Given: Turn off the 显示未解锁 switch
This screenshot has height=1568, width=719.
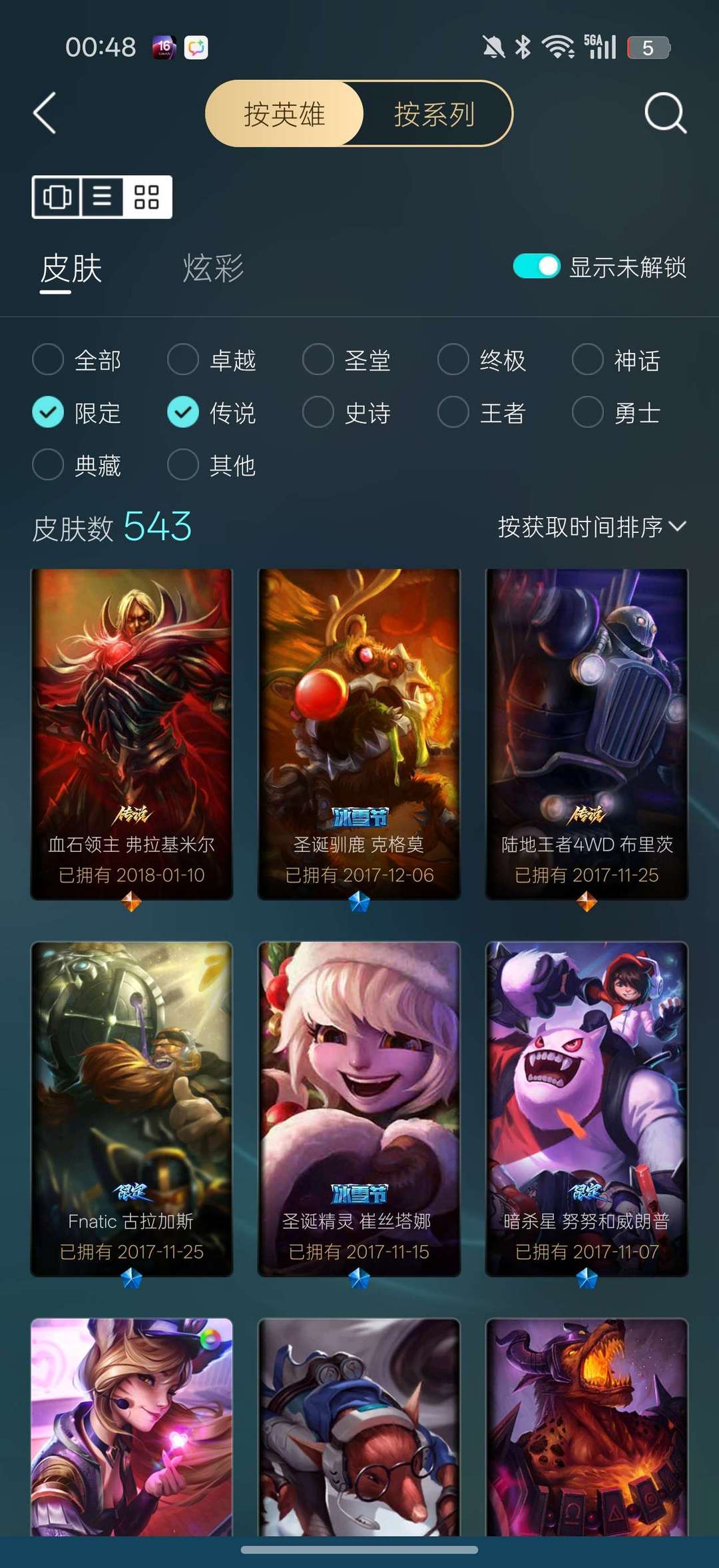Looking at the screenshot, I should click(537, 266).
